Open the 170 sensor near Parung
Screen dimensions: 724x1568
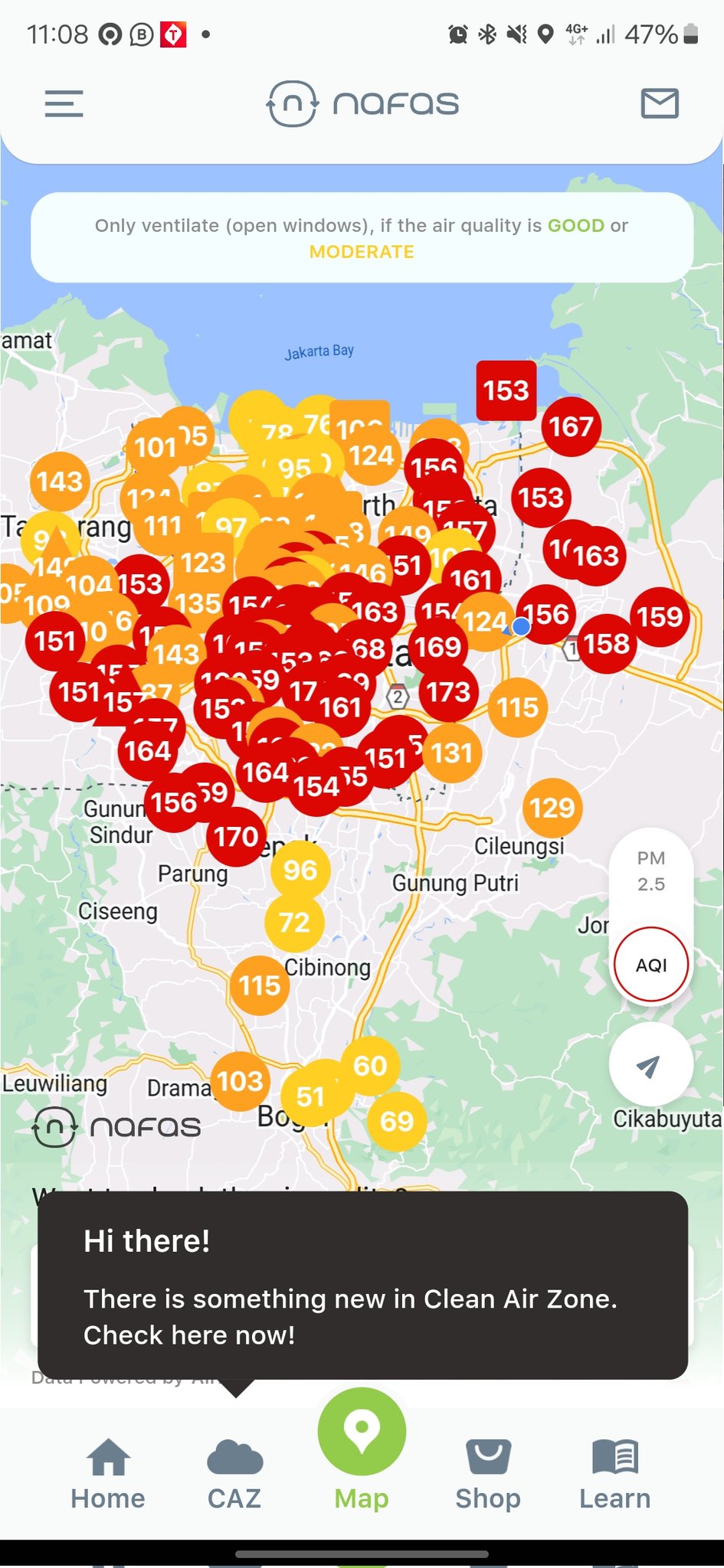pyautogui.click(x=236, y=837)
